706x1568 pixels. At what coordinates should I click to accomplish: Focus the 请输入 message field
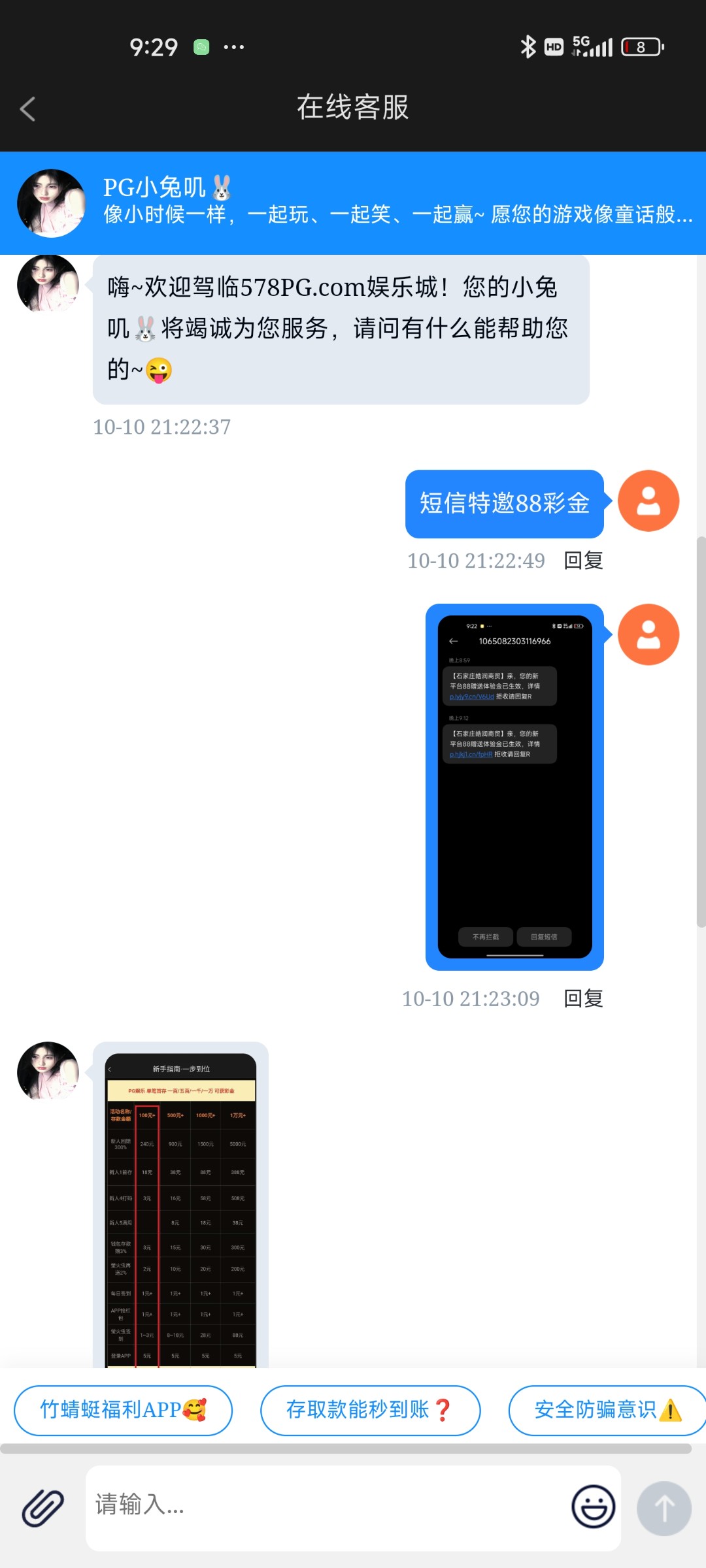pos(327,1505)
